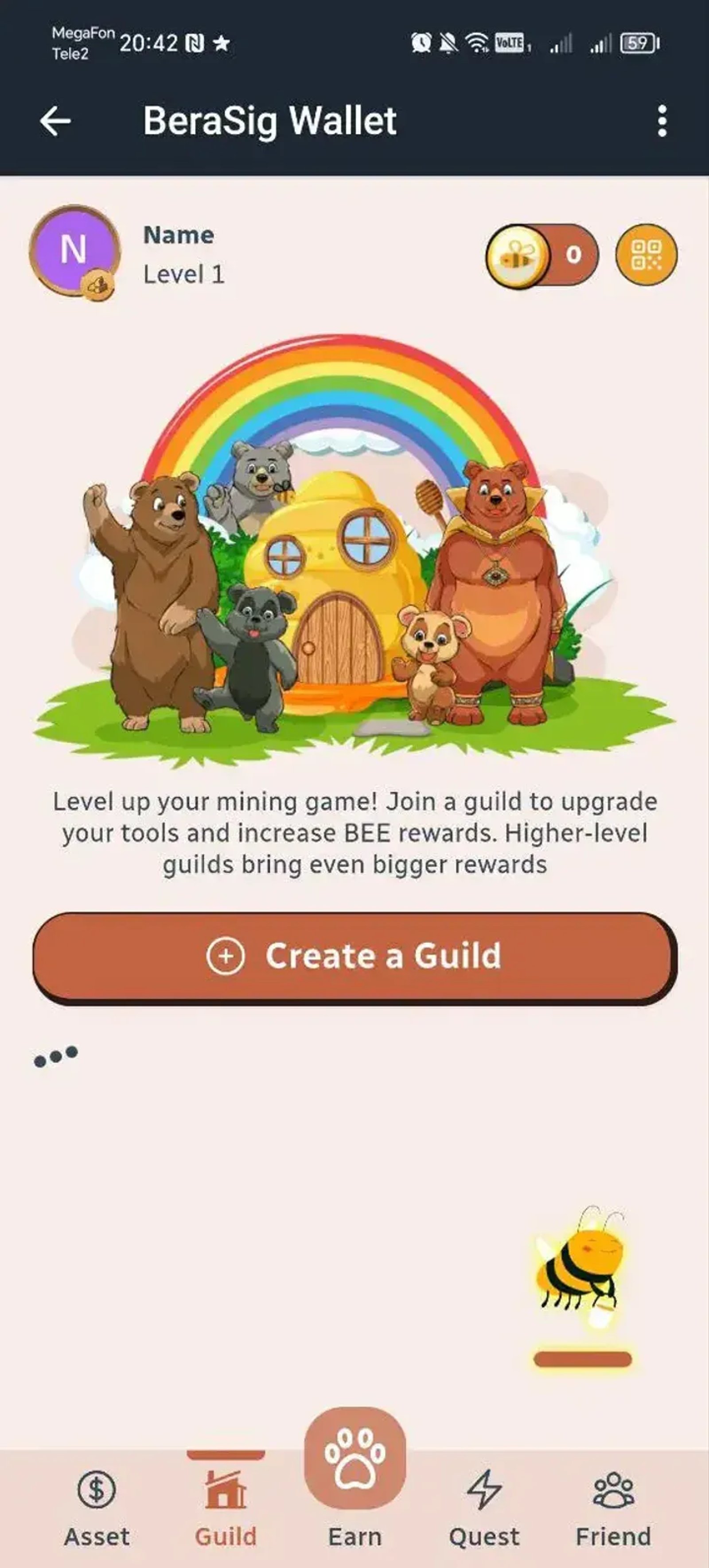Open the QR code icon
Viewport: 709px width, 1568px height.
point(647,255)
